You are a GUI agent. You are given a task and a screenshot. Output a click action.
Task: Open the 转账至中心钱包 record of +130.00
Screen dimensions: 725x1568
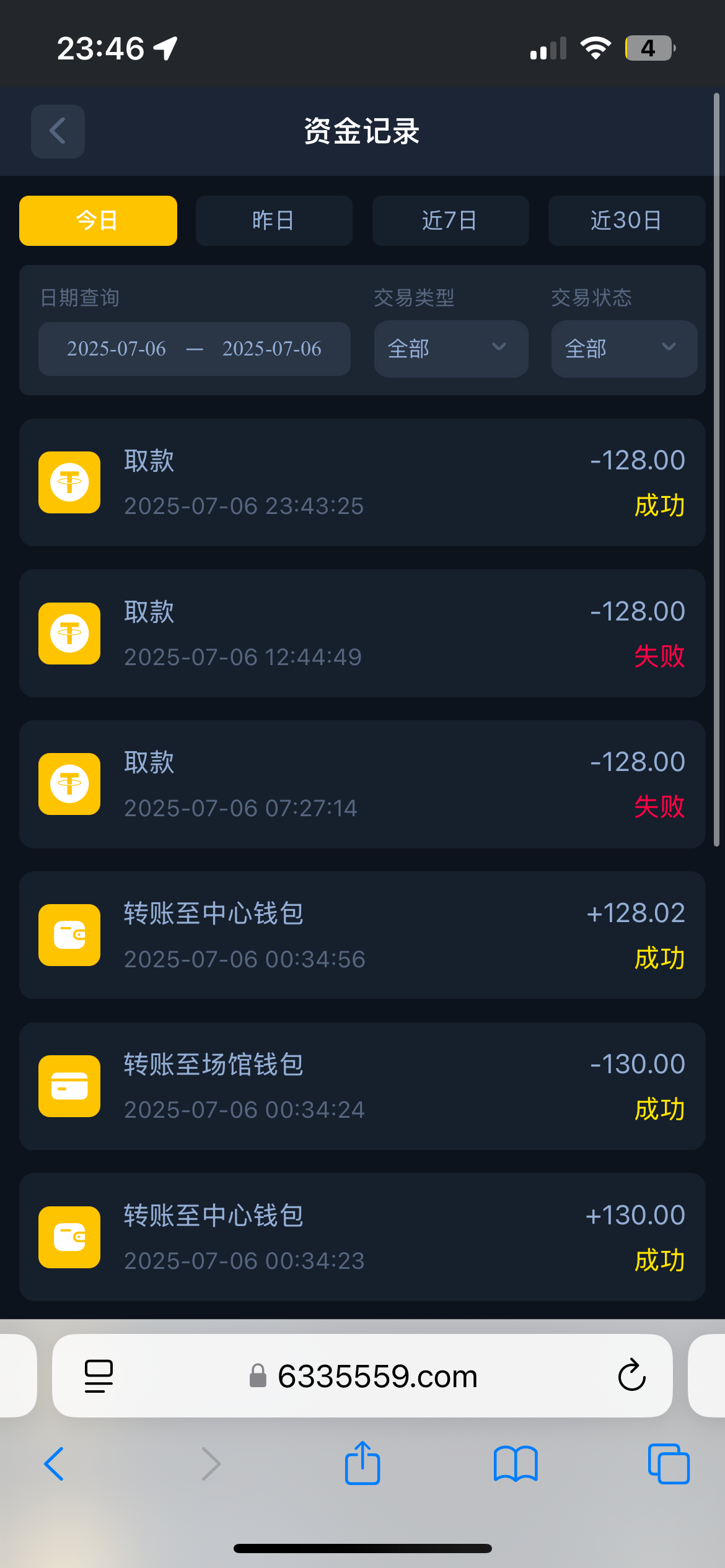362,1237
